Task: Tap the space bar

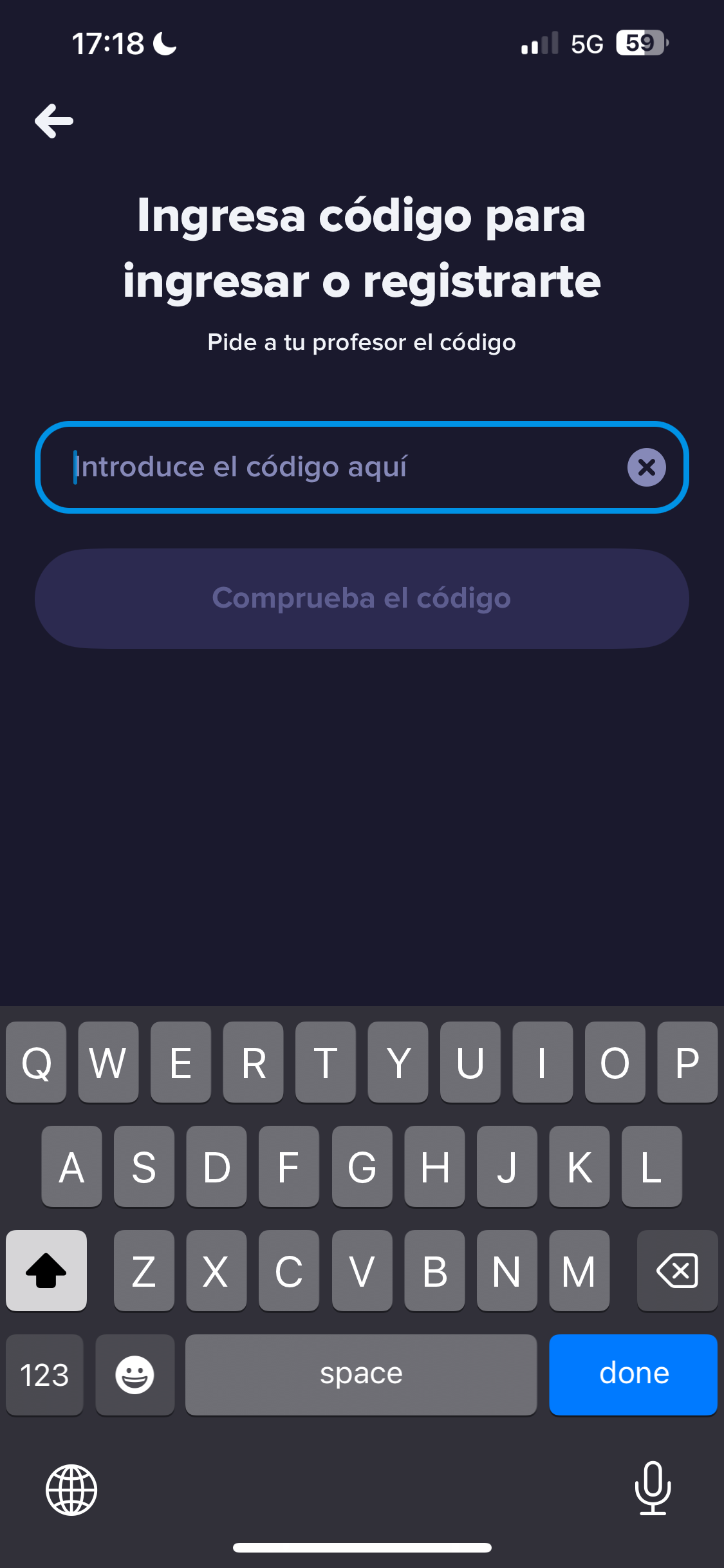Action: pos(360,1375)
